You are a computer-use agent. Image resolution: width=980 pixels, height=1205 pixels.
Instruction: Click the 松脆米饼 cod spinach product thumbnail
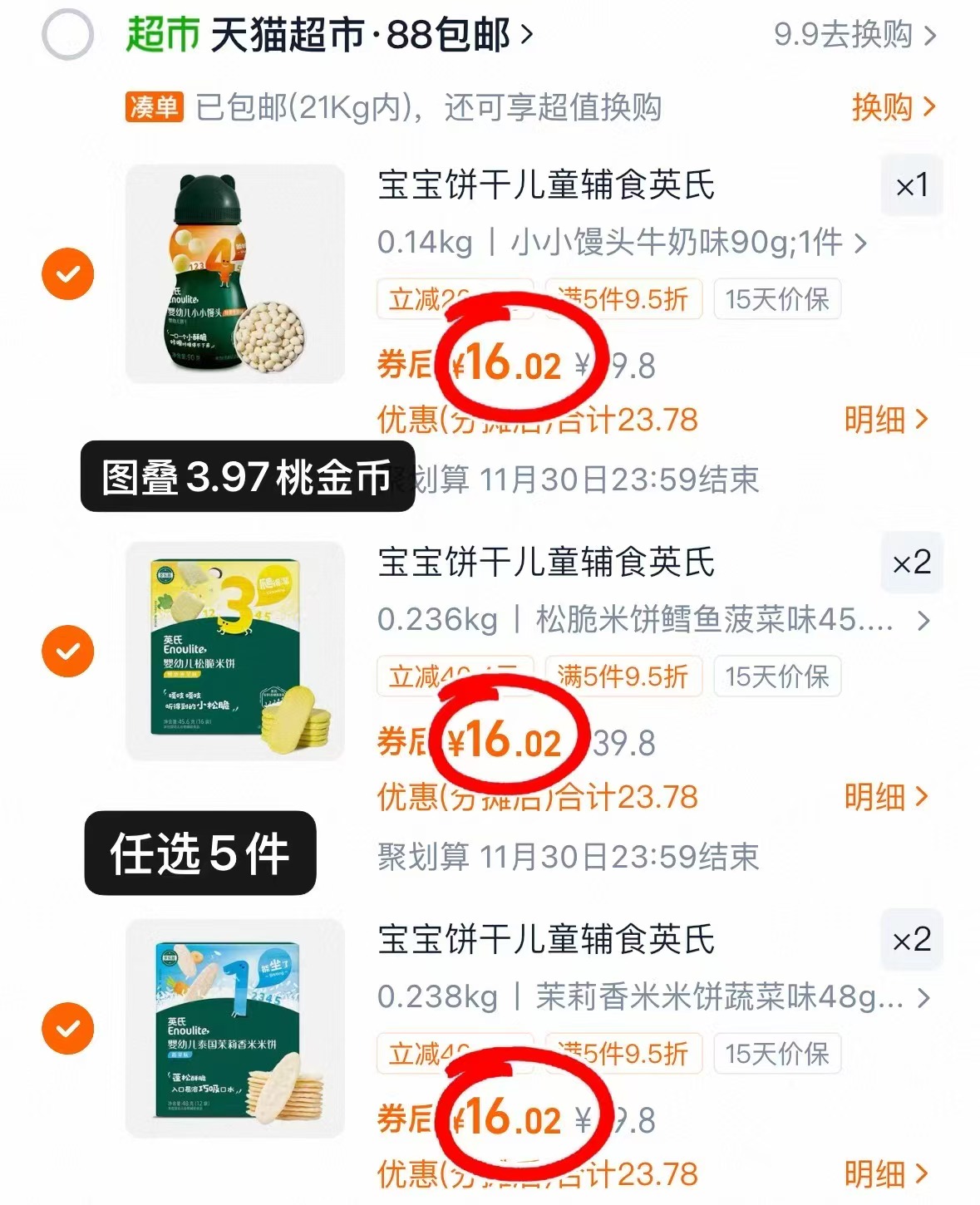click(x=234, y=654)
